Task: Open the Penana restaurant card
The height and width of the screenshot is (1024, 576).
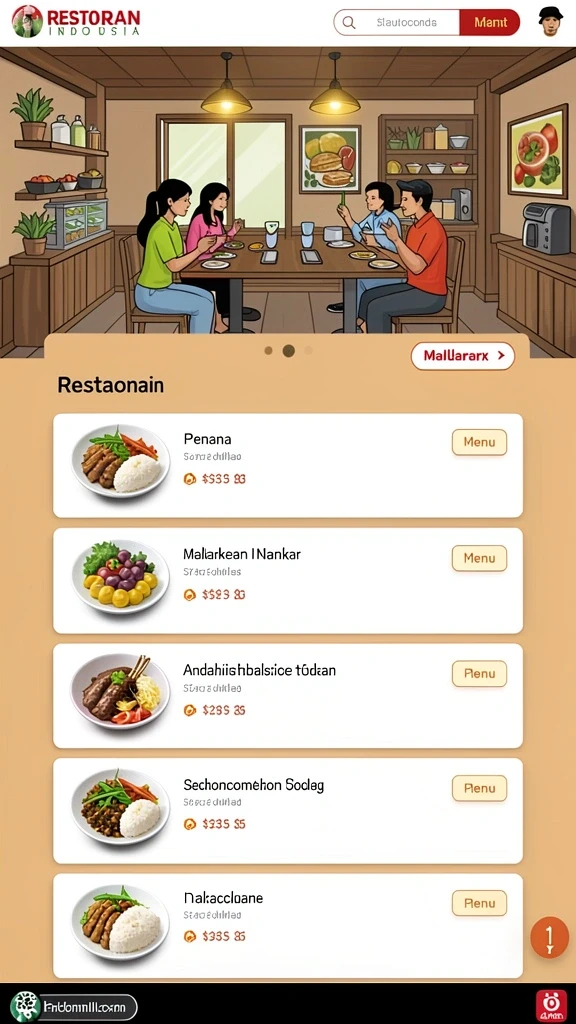Action: click(288, 466)
